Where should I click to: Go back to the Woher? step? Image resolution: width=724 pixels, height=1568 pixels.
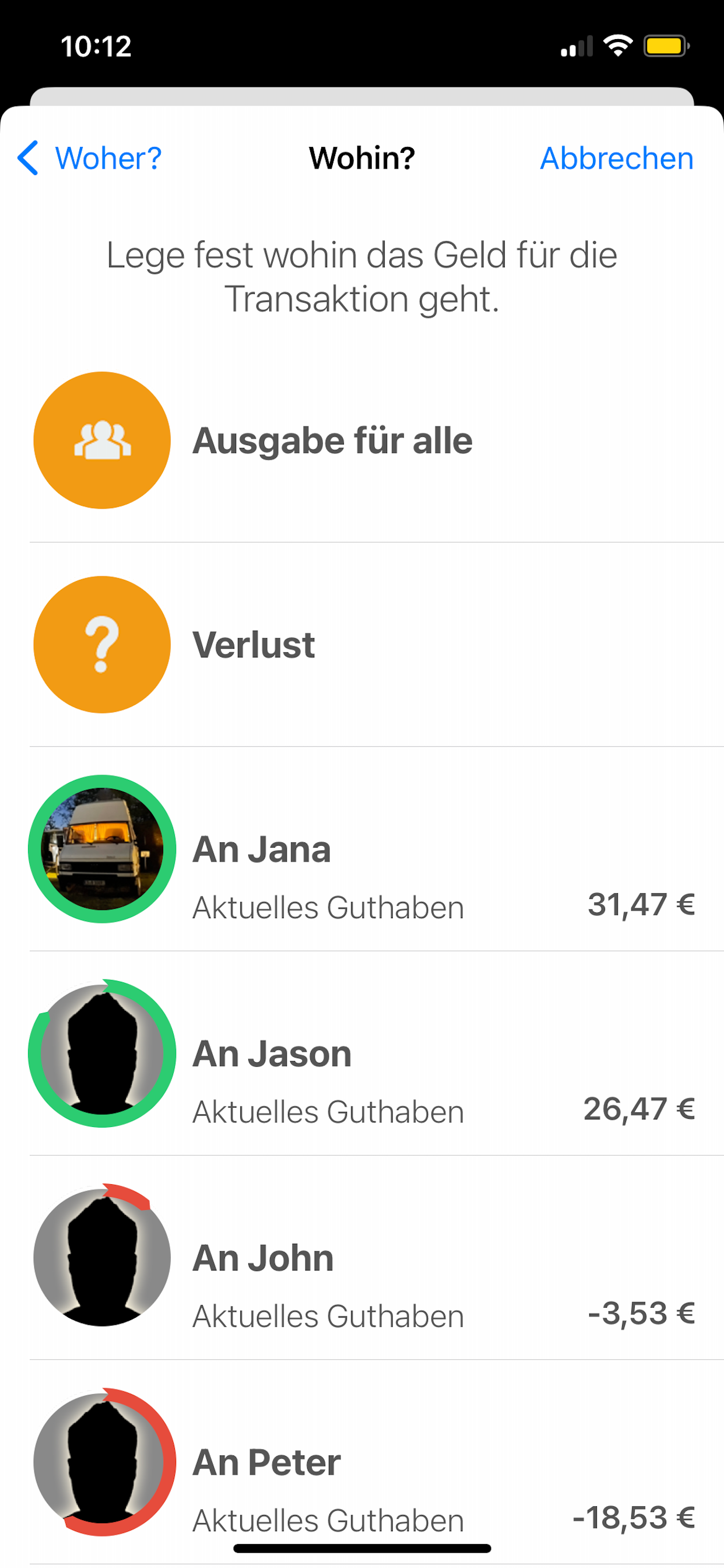click(90, 158)
